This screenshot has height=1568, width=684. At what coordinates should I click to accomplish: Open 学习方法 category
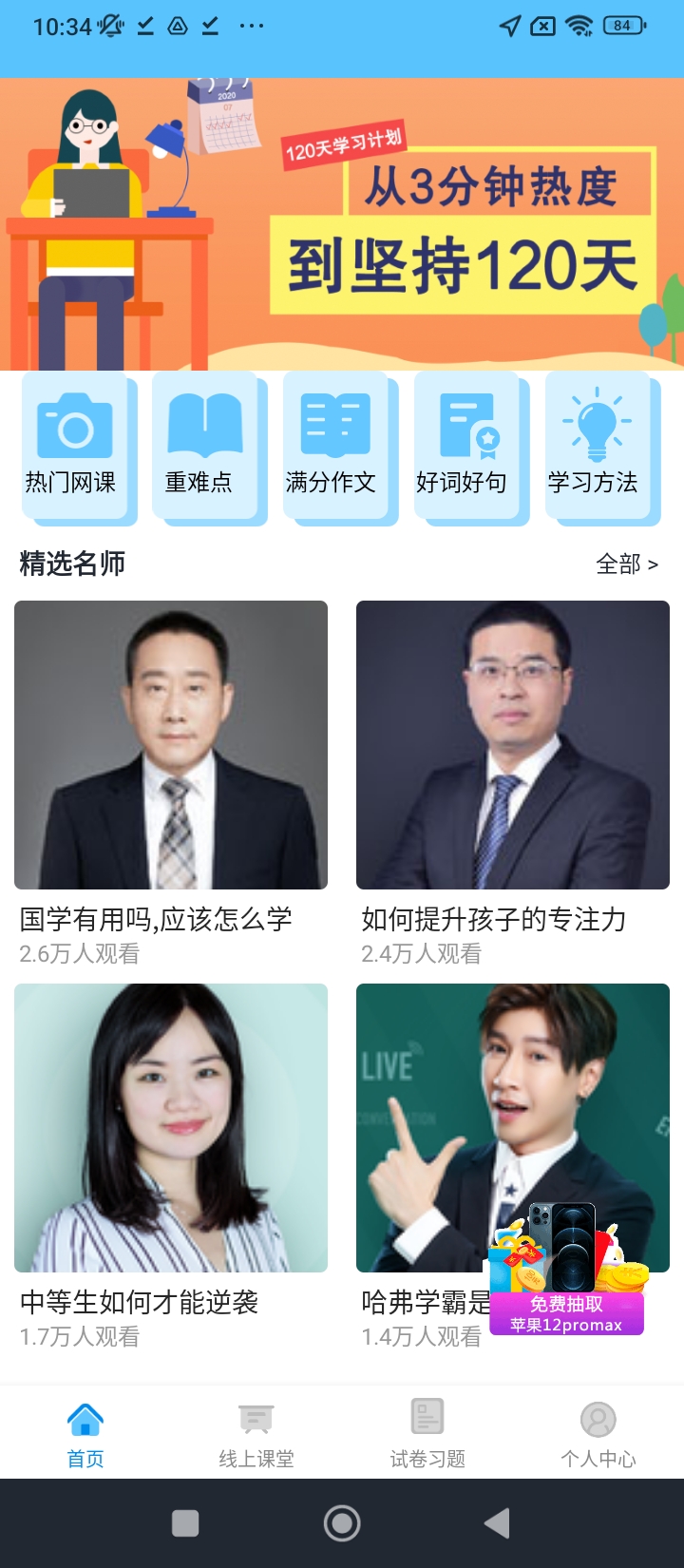click(598, 447)
